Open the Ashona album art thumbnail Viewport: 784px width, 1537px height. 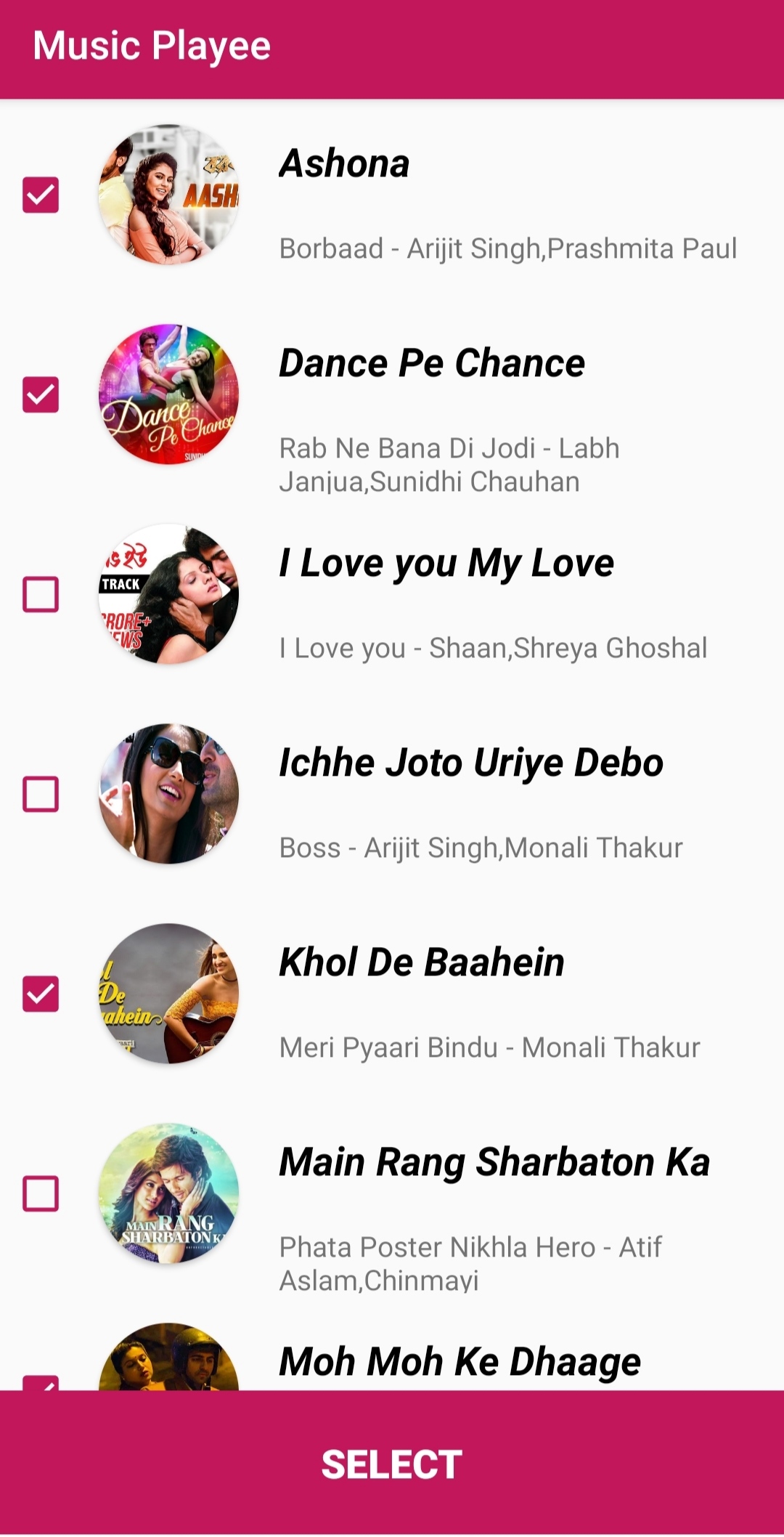(168, 198)
